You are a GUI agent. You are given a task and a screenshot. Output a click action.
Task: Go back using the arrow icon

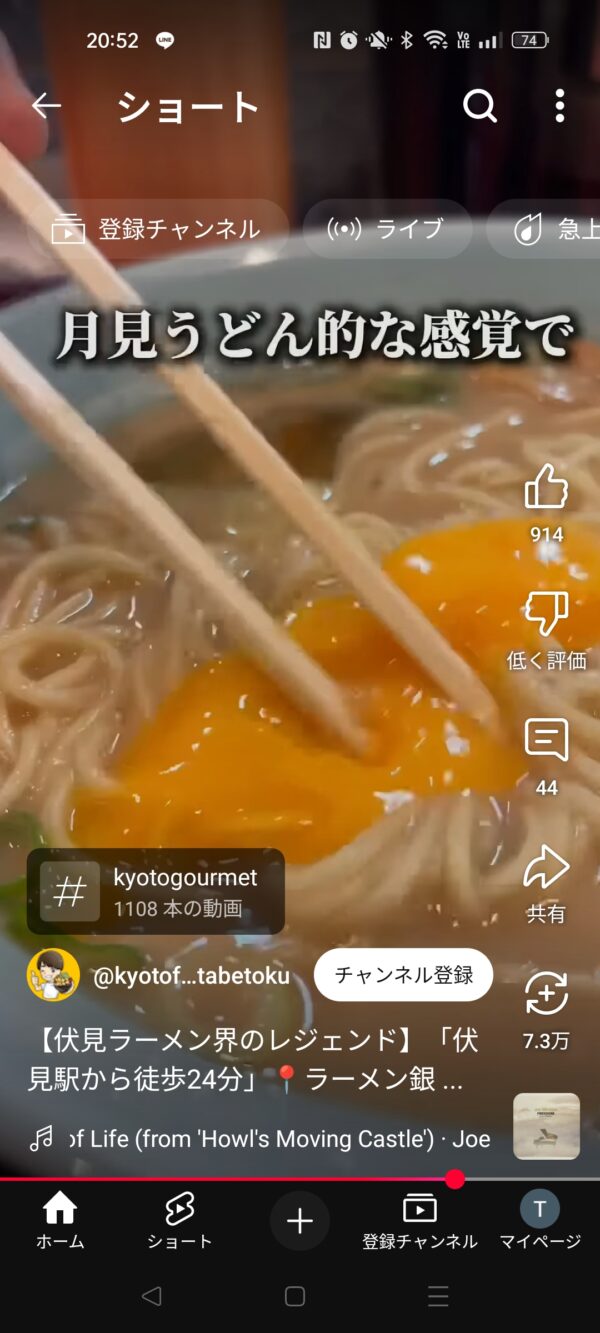coord(46,106)
